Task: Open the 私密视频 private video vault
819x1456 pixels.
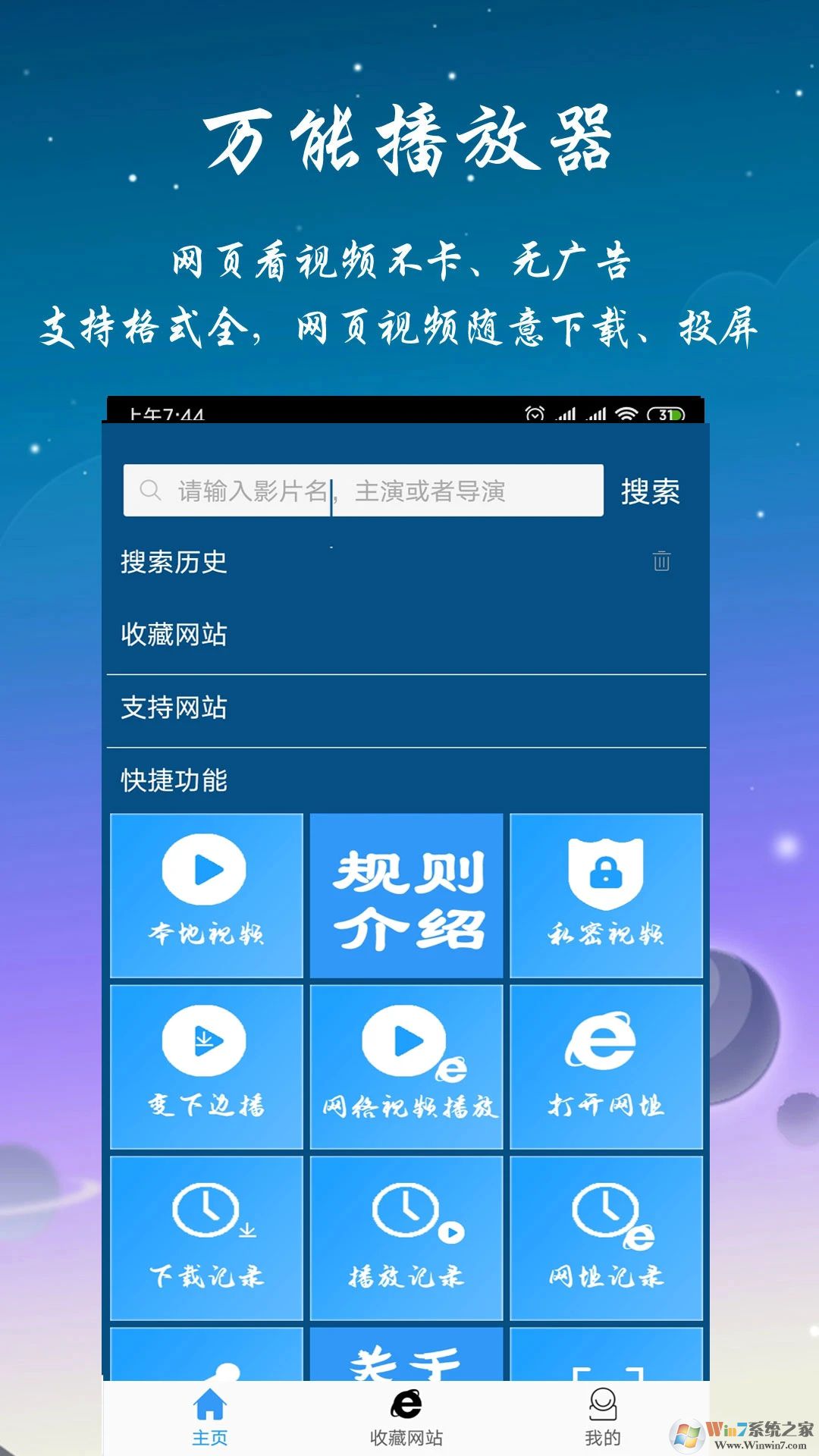Action: coord(606,895)
